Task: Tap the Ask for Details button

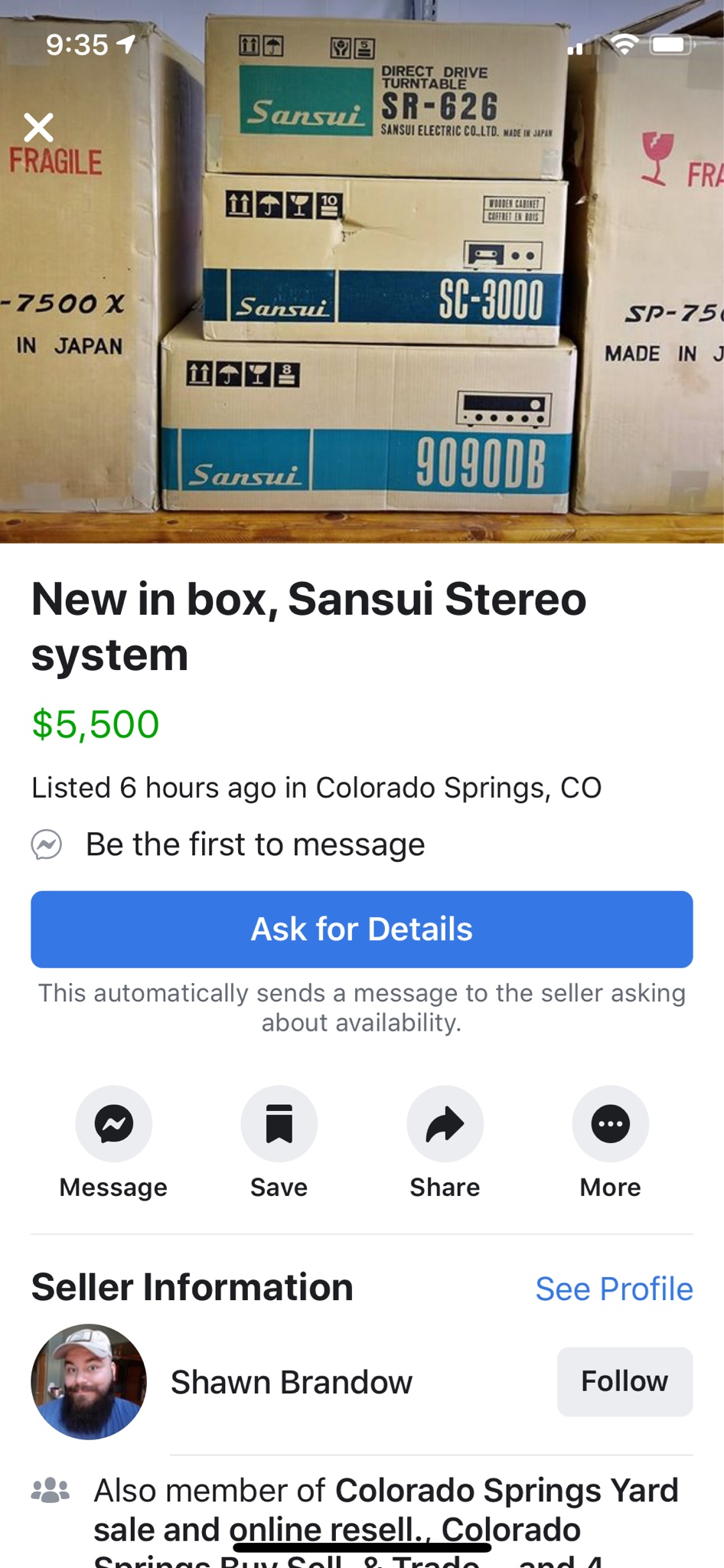Action: coord(362,929)
